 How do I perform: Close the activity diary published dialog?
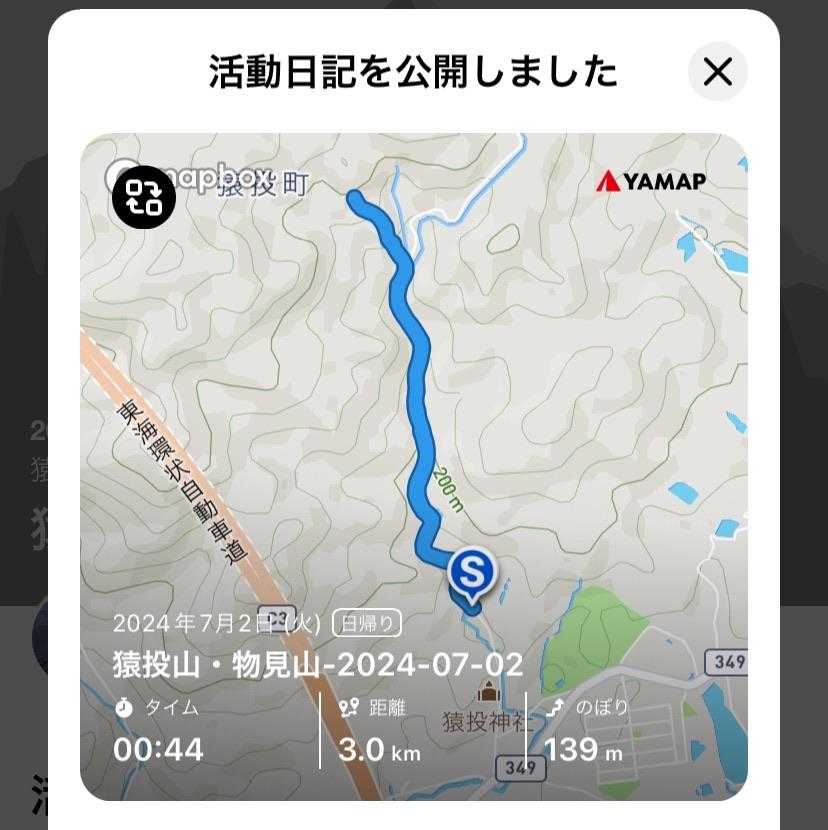[717, 72]
